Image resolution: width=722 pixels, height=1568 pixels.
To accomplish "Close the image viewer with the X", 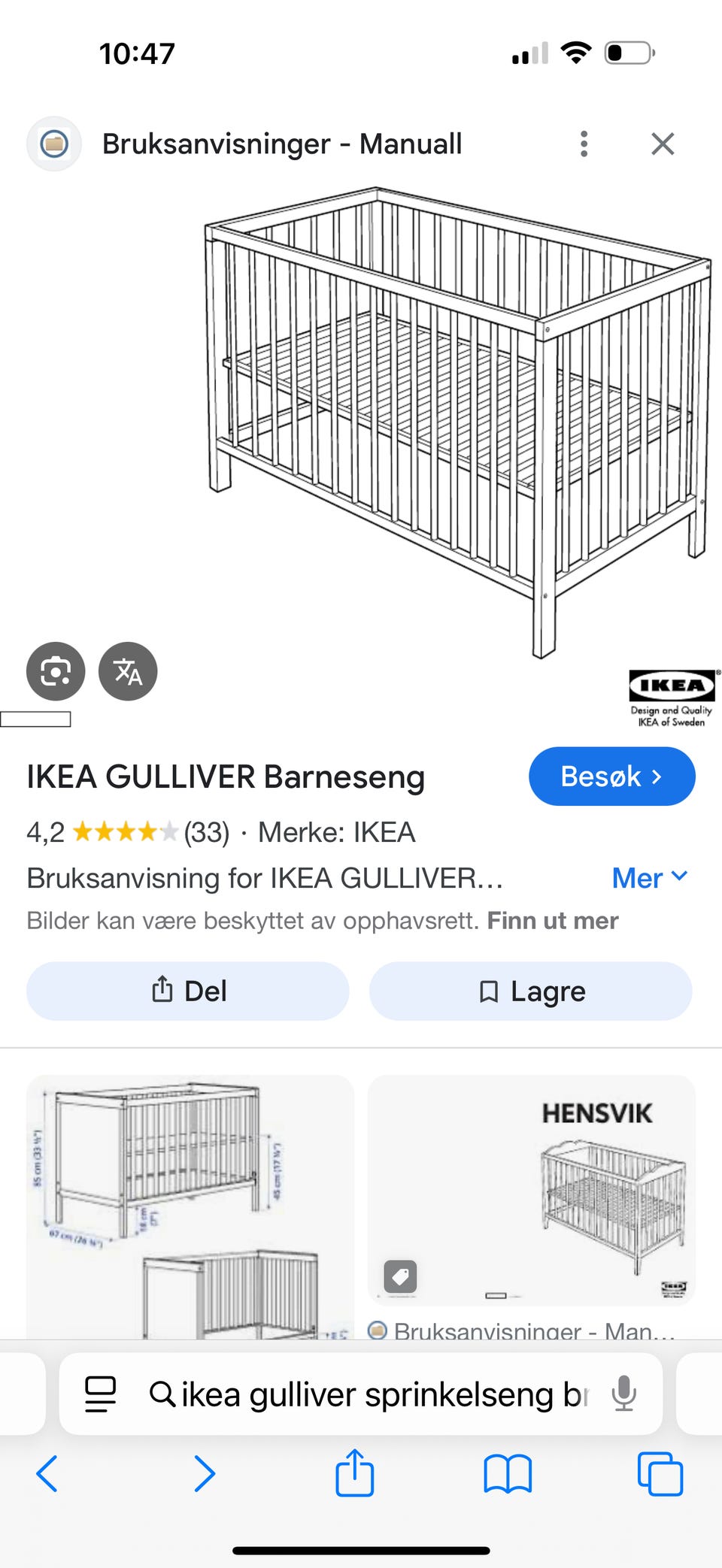I will tap(662, 144).
